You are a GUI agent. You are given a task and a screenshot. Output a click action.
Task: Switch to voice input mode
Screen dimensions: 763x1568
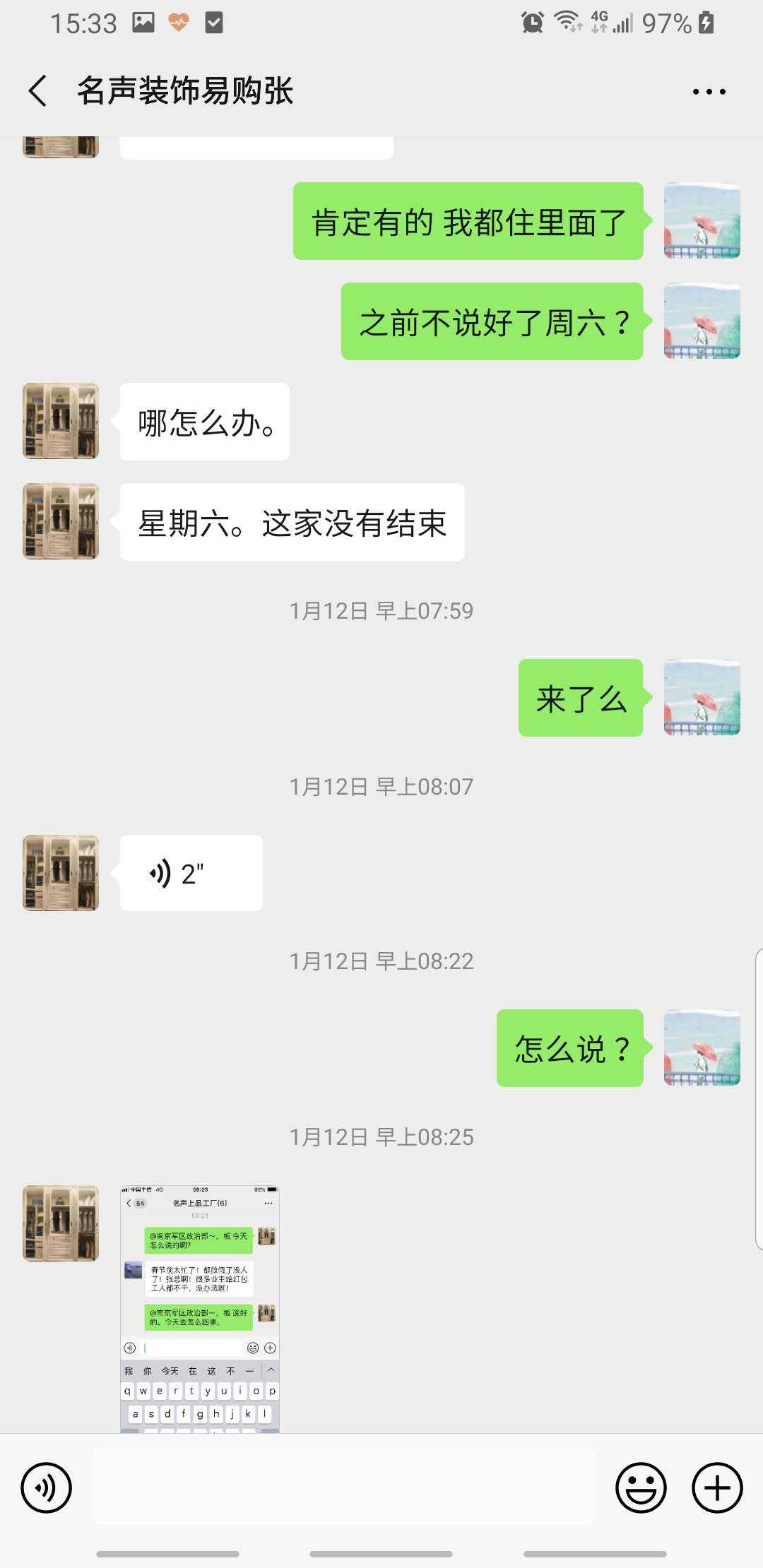pos(47,1487)
